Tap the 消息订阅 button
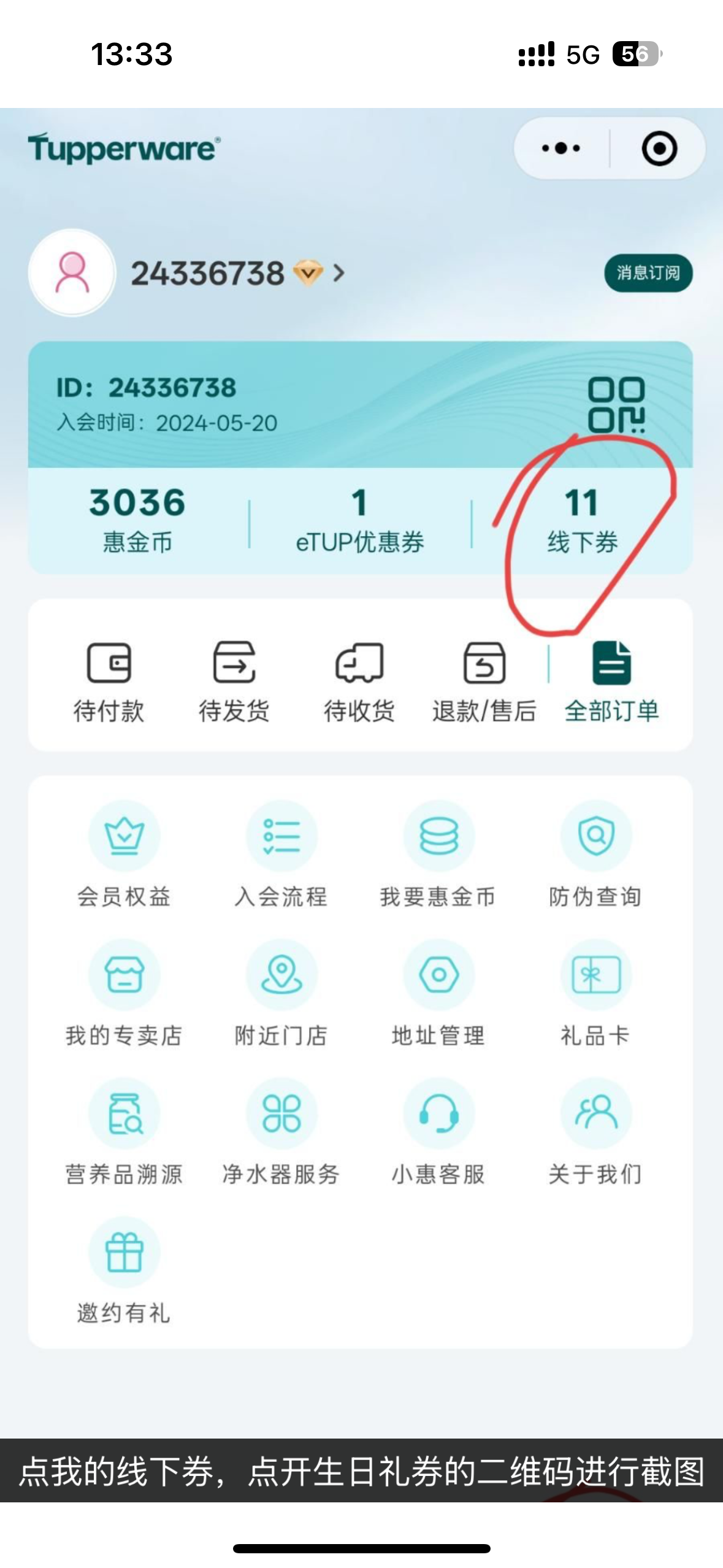This screenshot has width=723, height=1568. pyautogui.click(x=648, y=273)
